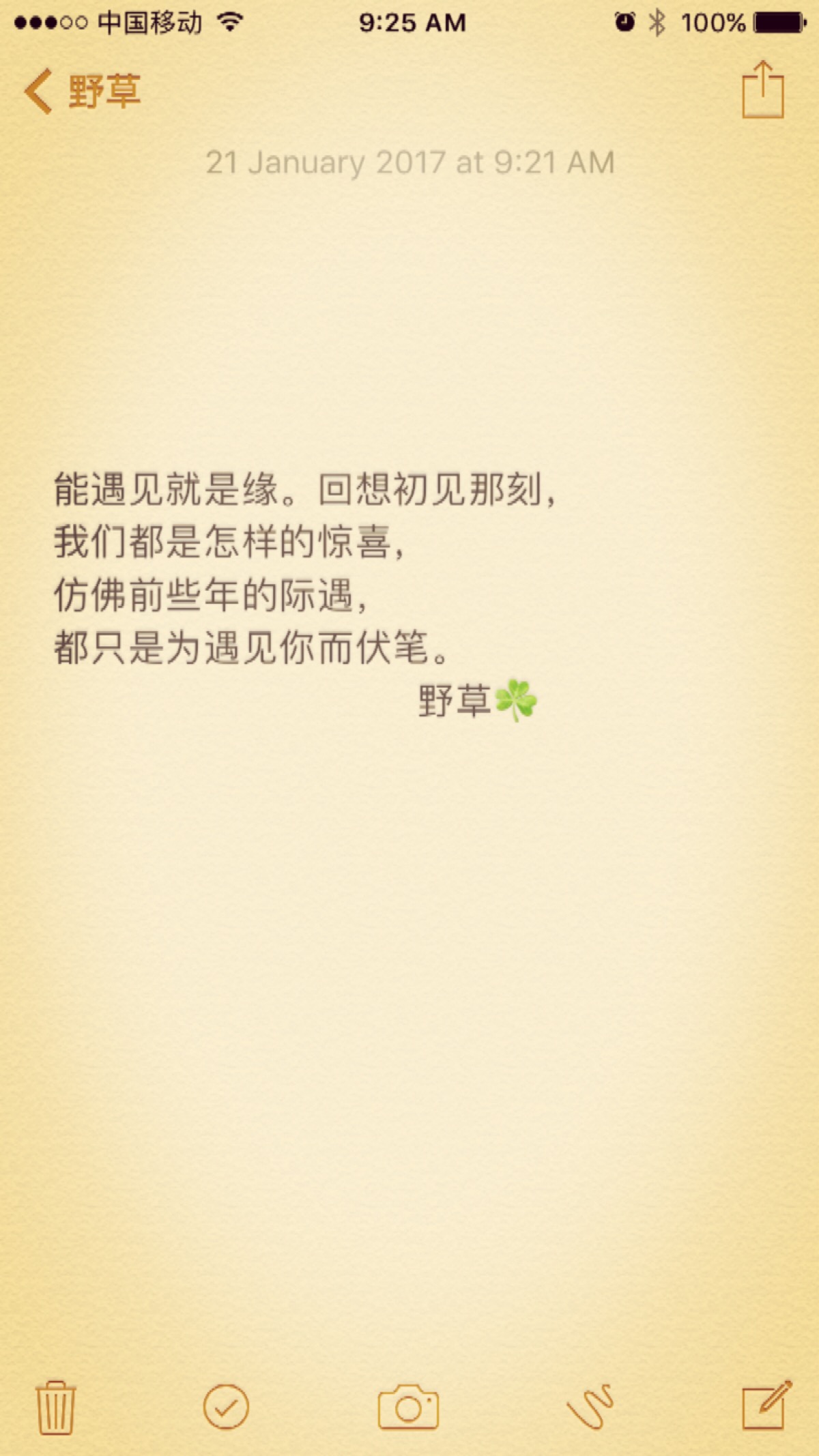Open the camera to add a photo

point(408,1407)
